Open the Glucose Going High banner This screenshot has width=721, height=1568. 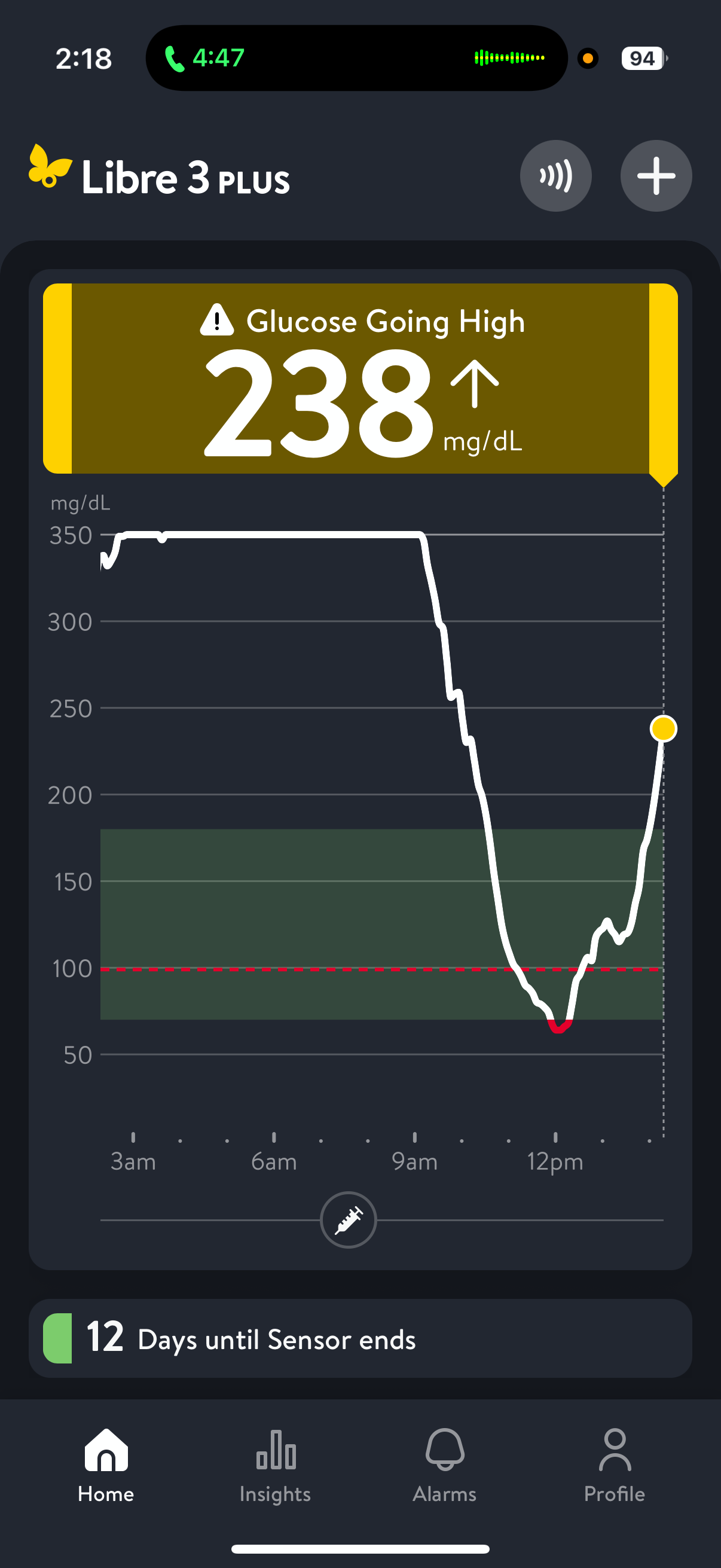360,379
